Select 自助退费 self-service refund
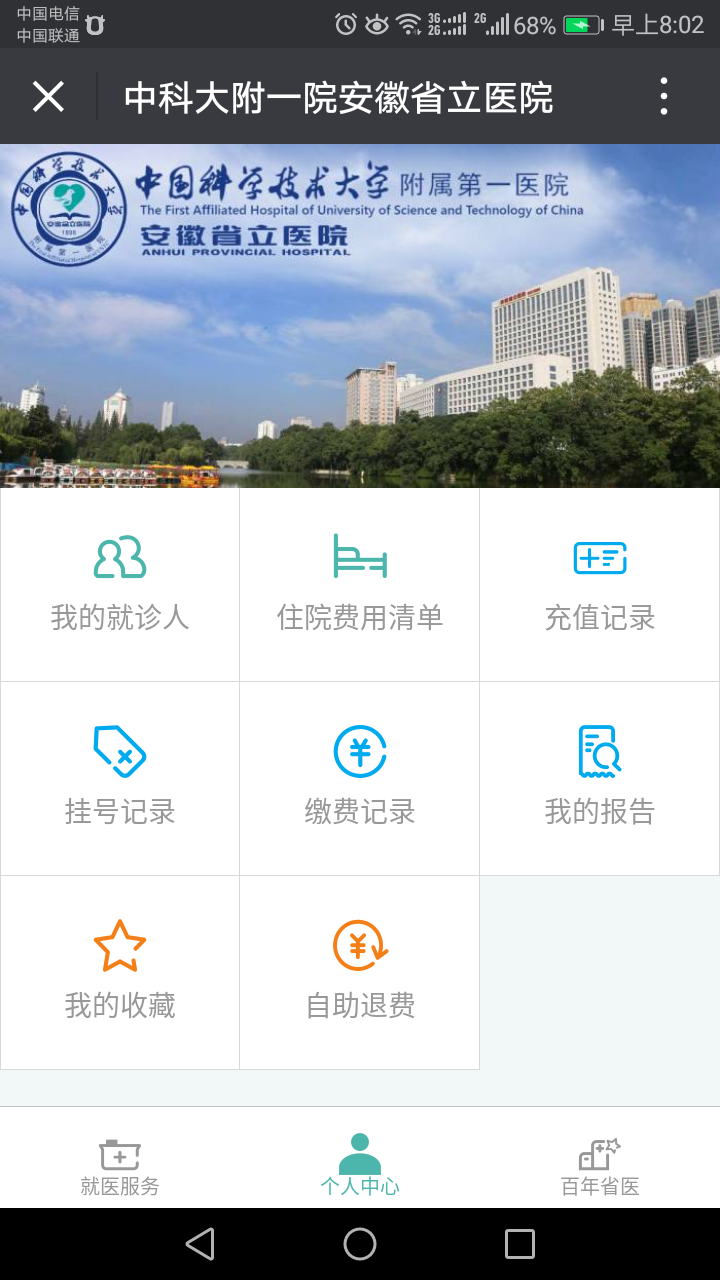Screen dimensions: 720x1280 (x=360, y=973)
